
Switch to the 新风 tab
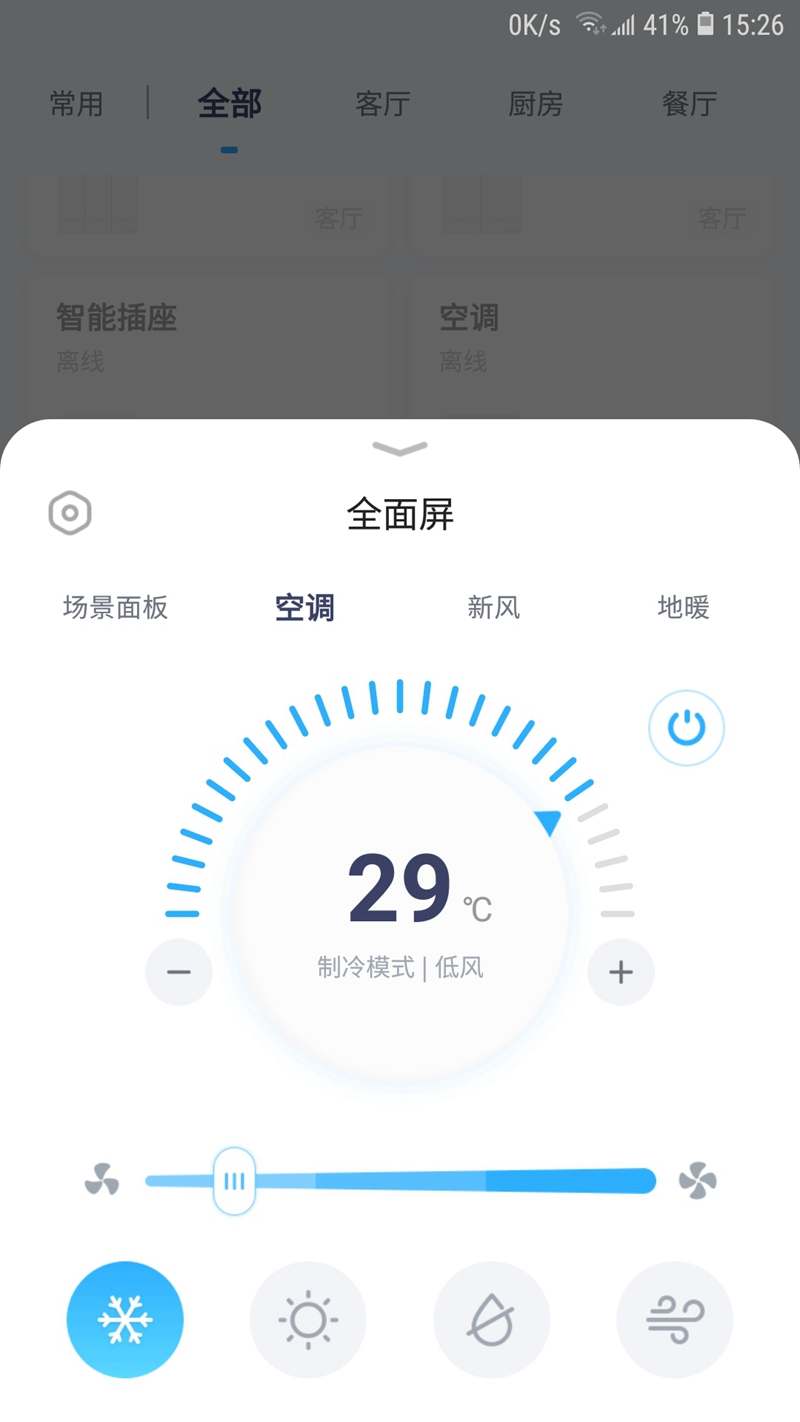click(x=494, y=607)
